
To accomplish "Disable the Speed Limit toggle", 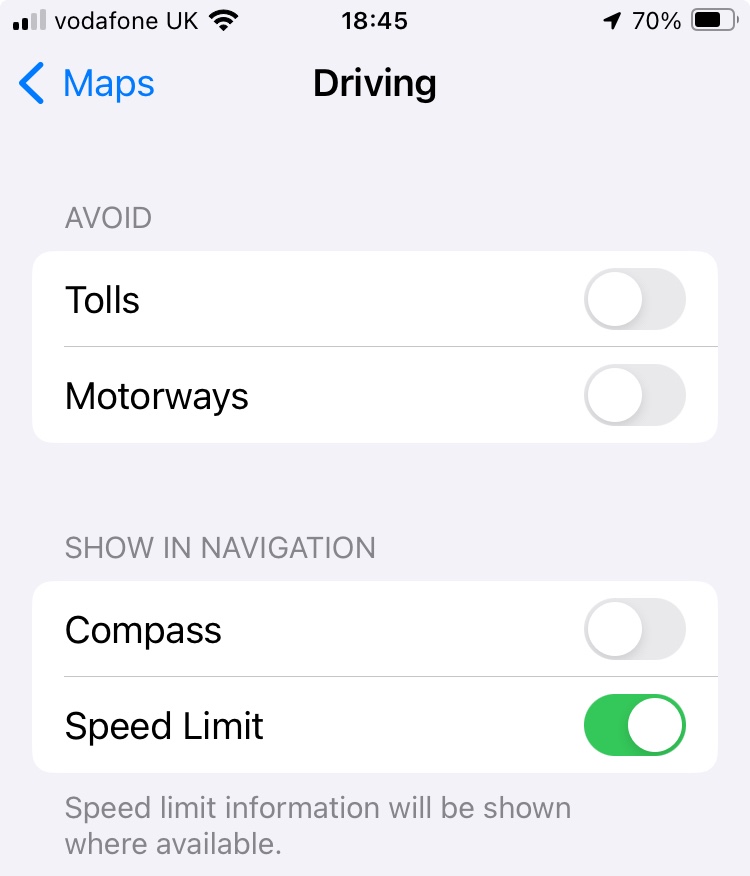I will click(x=634, y=726).
